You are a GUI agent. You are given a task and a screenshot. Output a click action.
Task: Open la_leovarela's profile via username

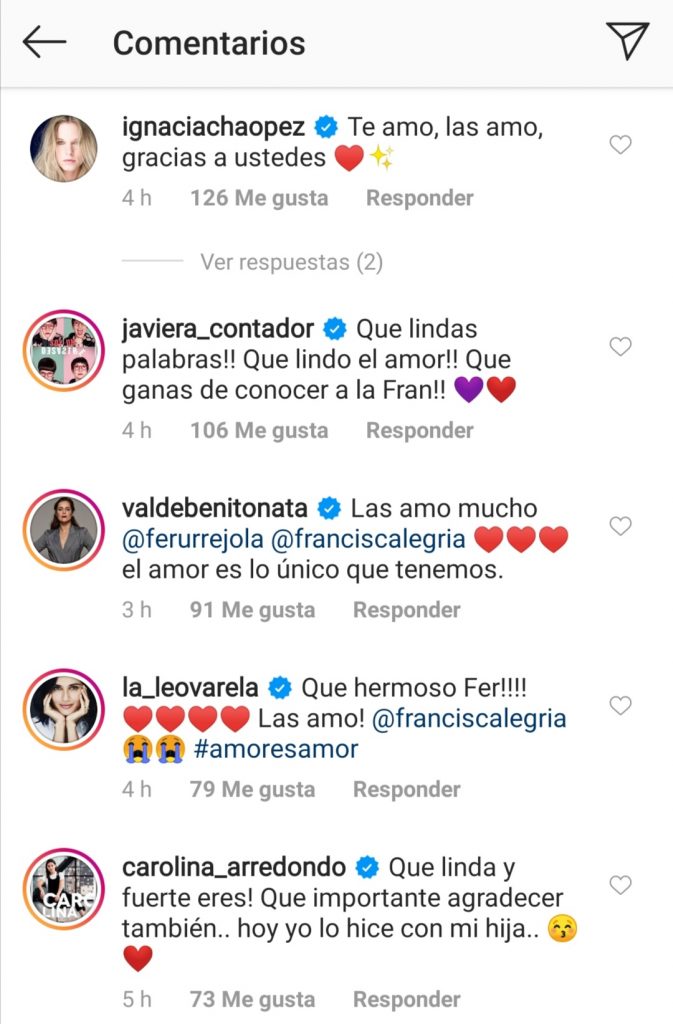(x=190, y=688)
